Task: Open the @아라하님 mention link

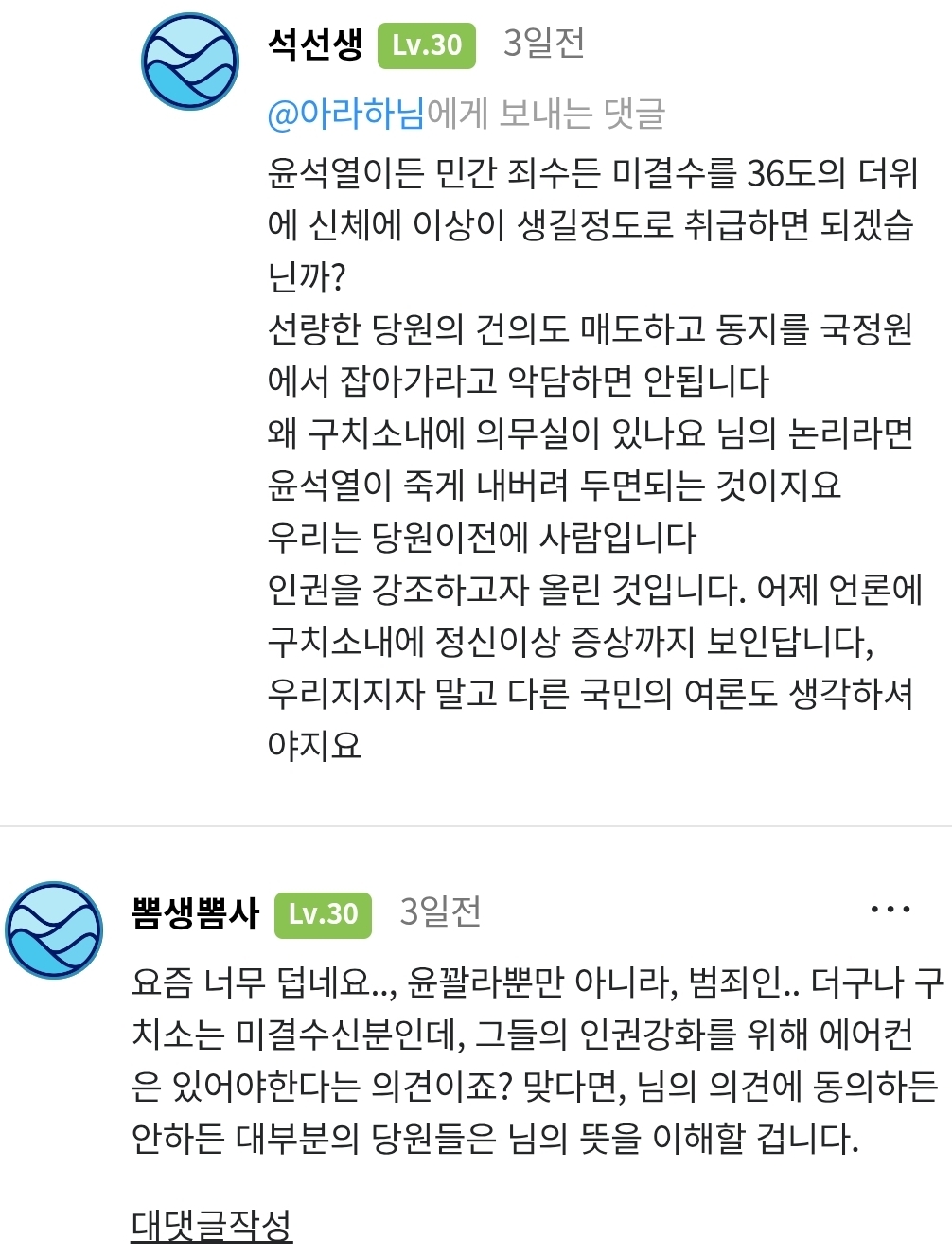Action: pyautogui.click(x=346, y=115)
